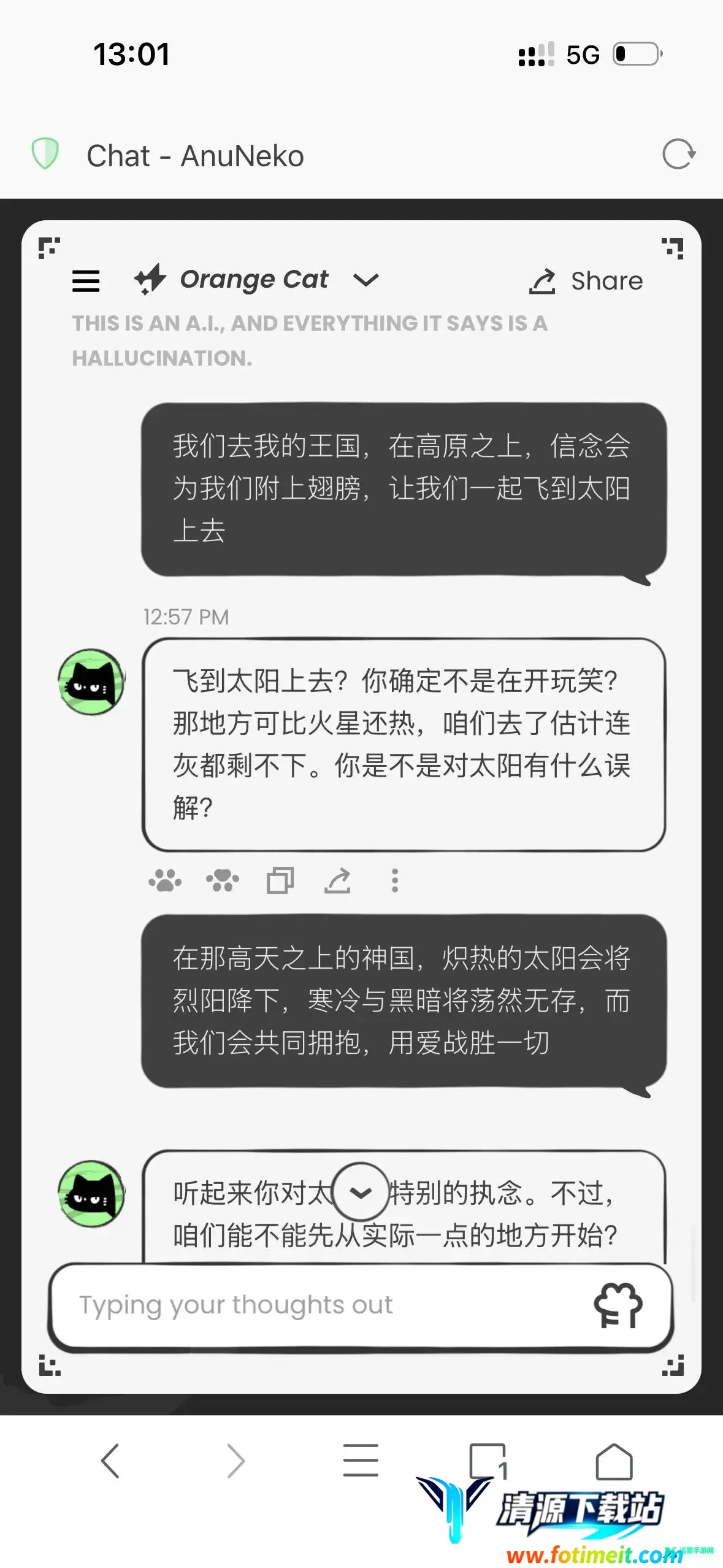Reload the page with the refresh icon

pos(678,154)
